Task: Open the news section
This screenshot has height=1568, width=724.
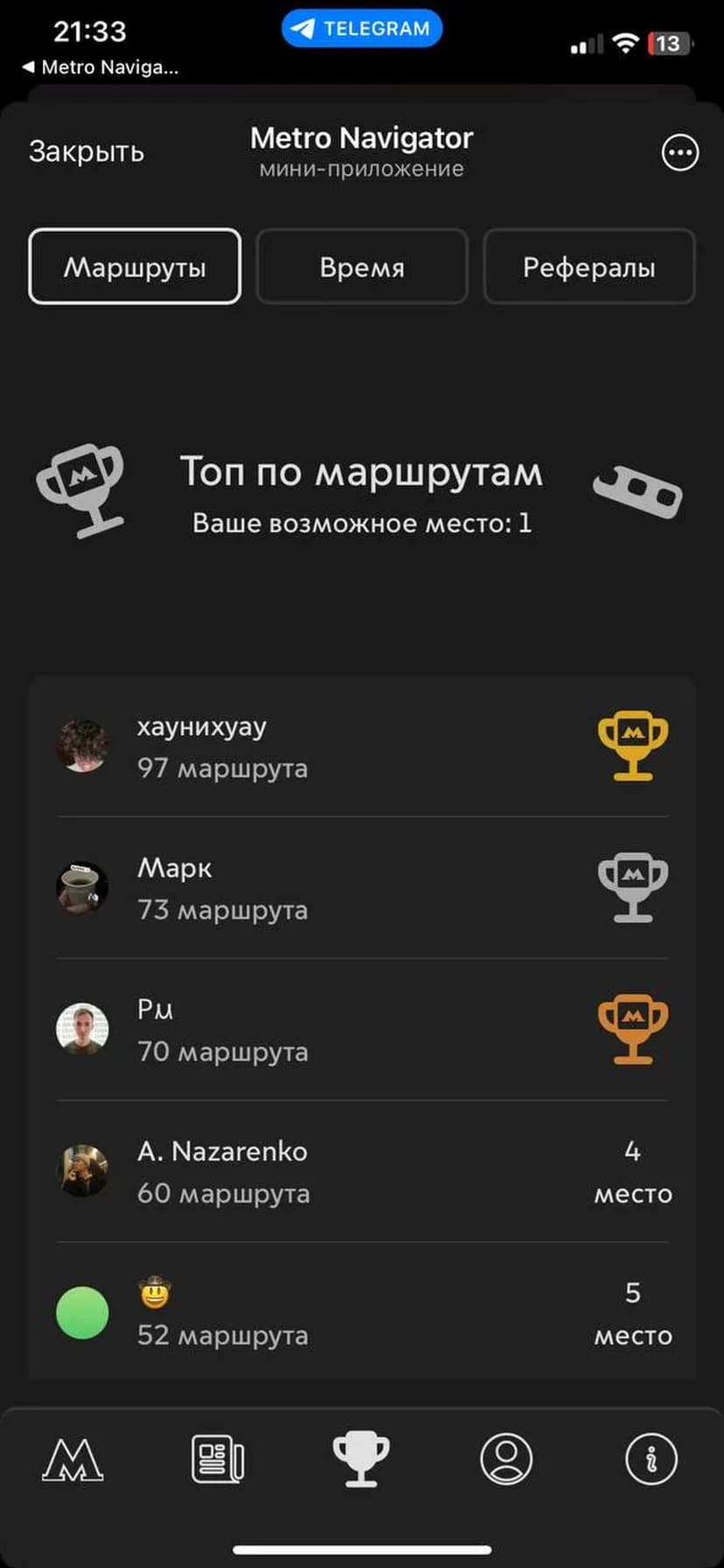Action: (218, 1460)
